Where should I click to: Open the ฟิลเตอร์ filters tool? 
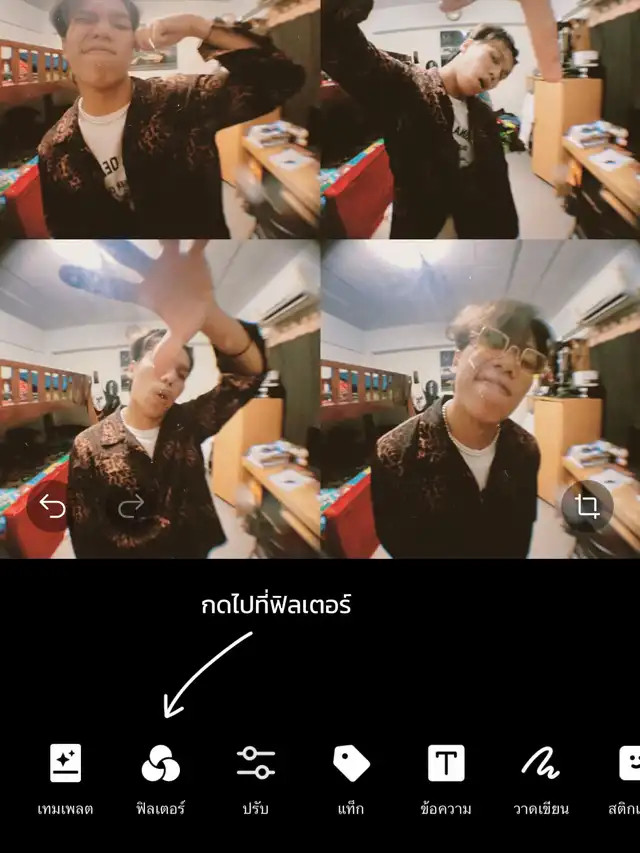point(161,779)
